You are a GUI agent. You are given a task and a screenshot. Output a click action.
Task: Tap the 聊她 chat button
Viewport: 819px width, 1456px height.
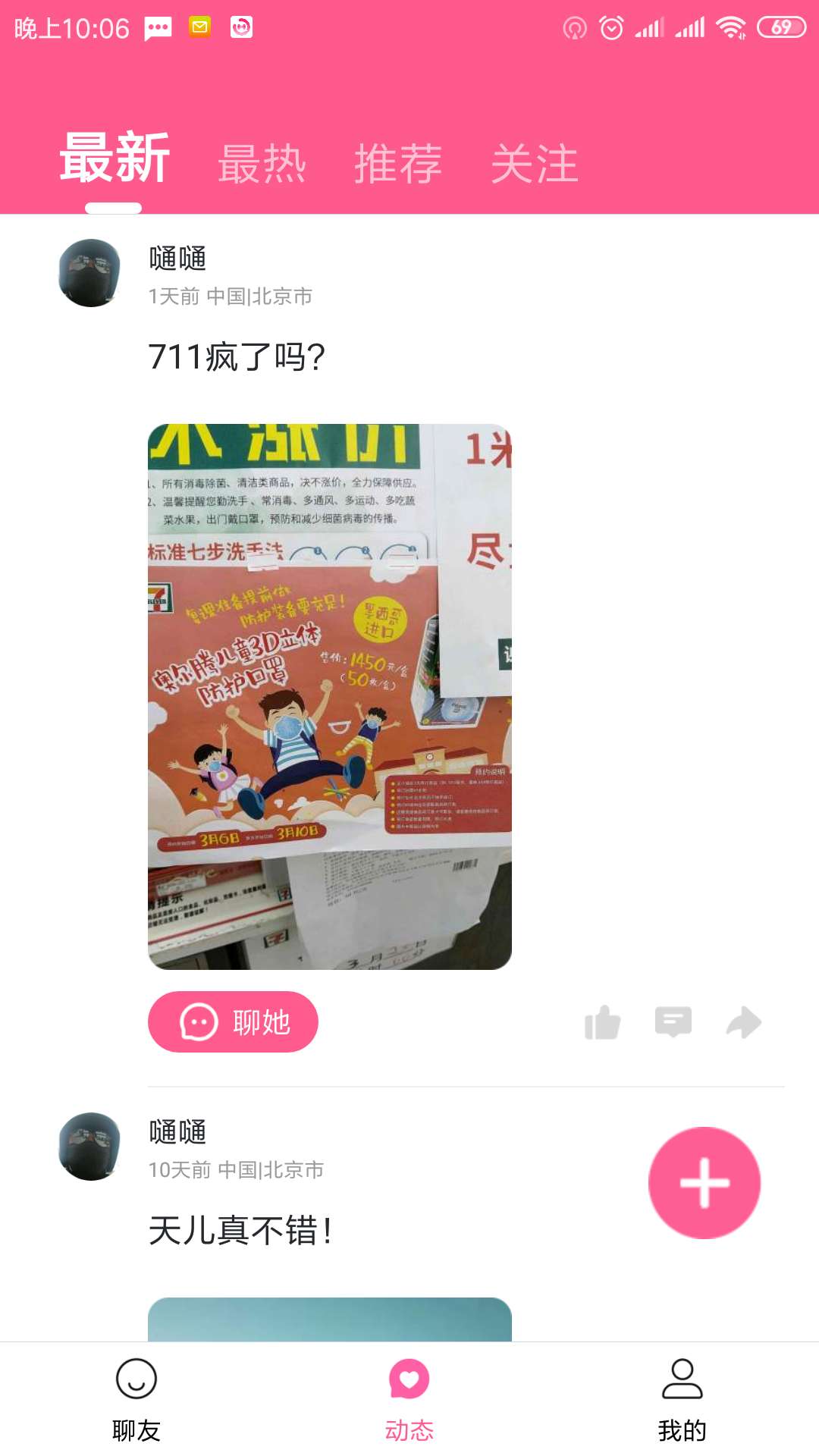[x=233, y=1021]
